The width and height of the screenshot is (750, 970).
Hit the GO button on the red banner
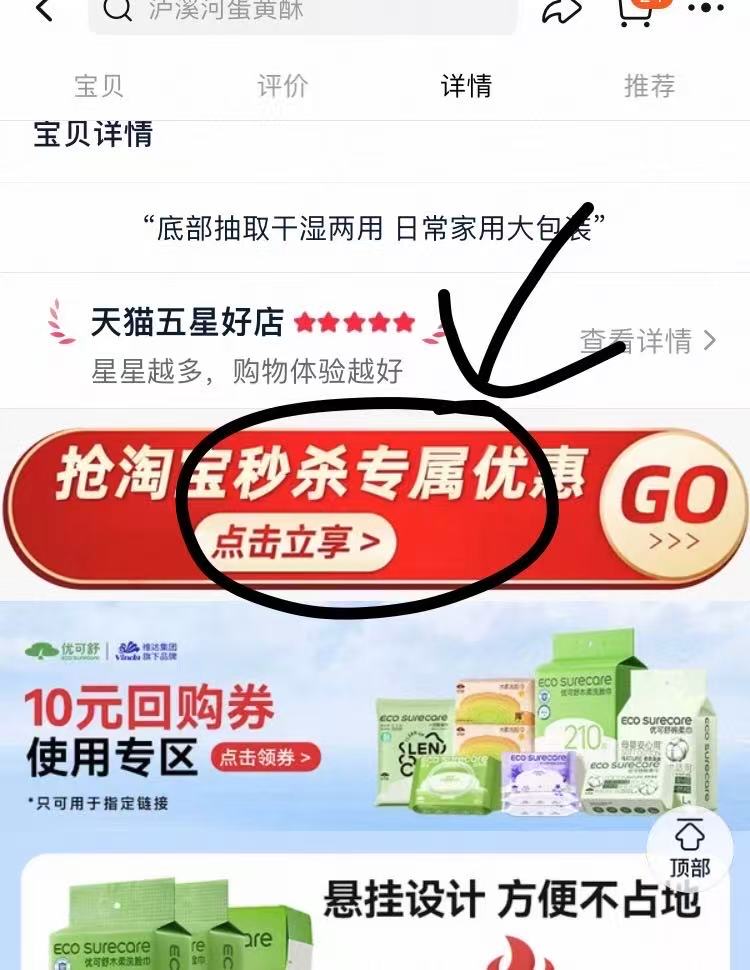coord(672,507)
